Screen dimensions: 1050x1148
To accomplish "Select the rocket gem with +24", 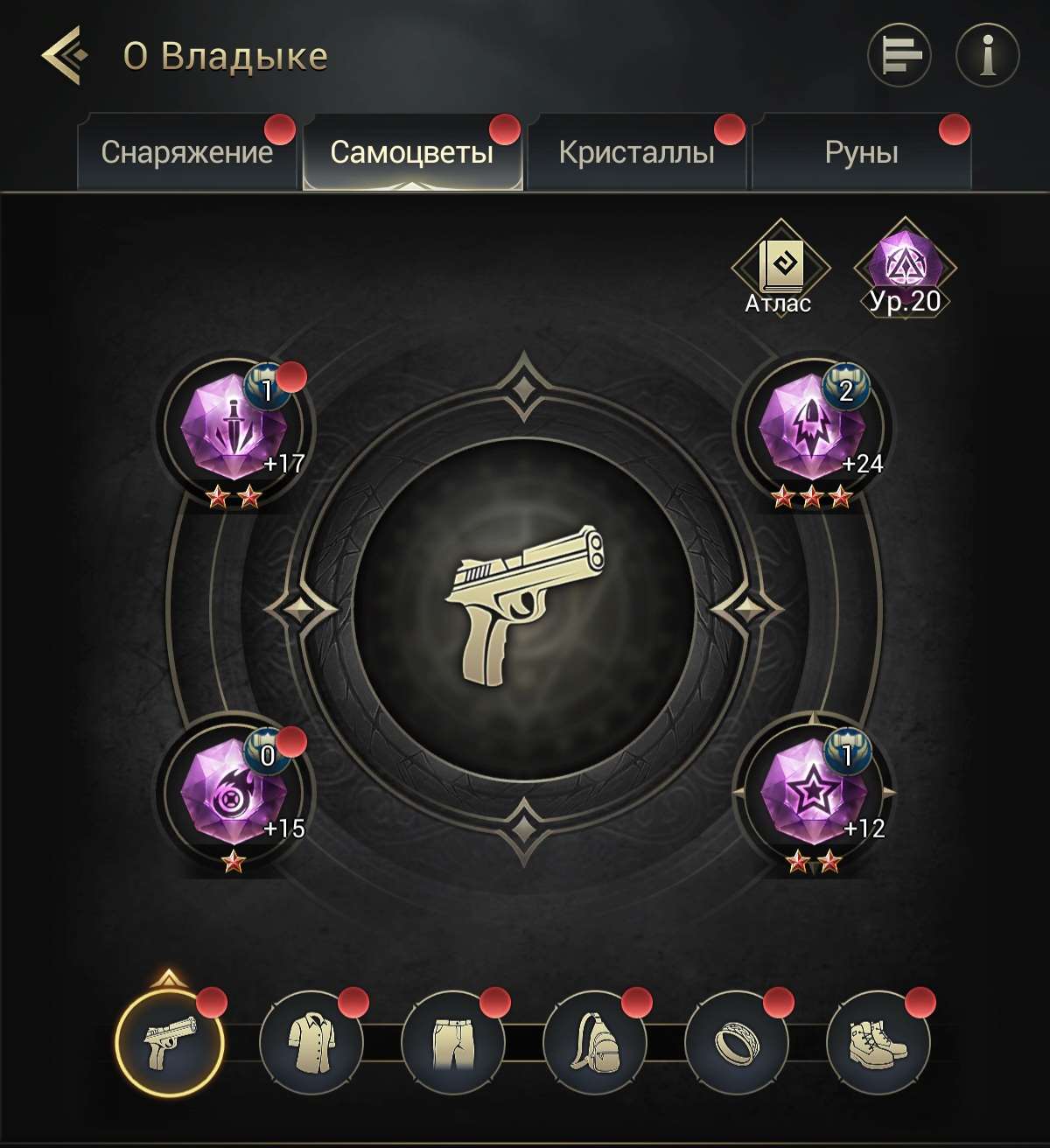I will [813, 429].
